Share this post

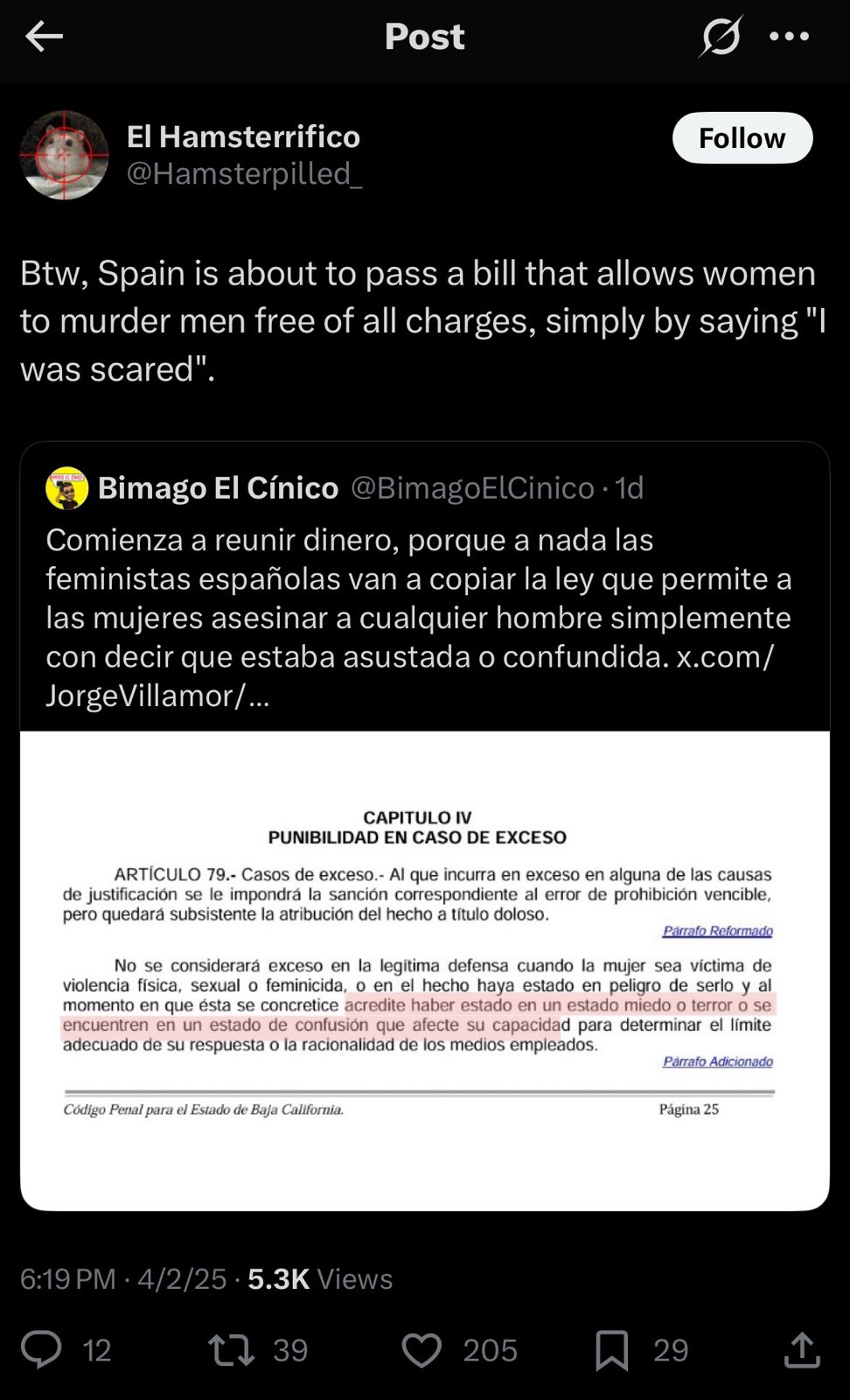pyautogui.click(x=801, y=1349)
